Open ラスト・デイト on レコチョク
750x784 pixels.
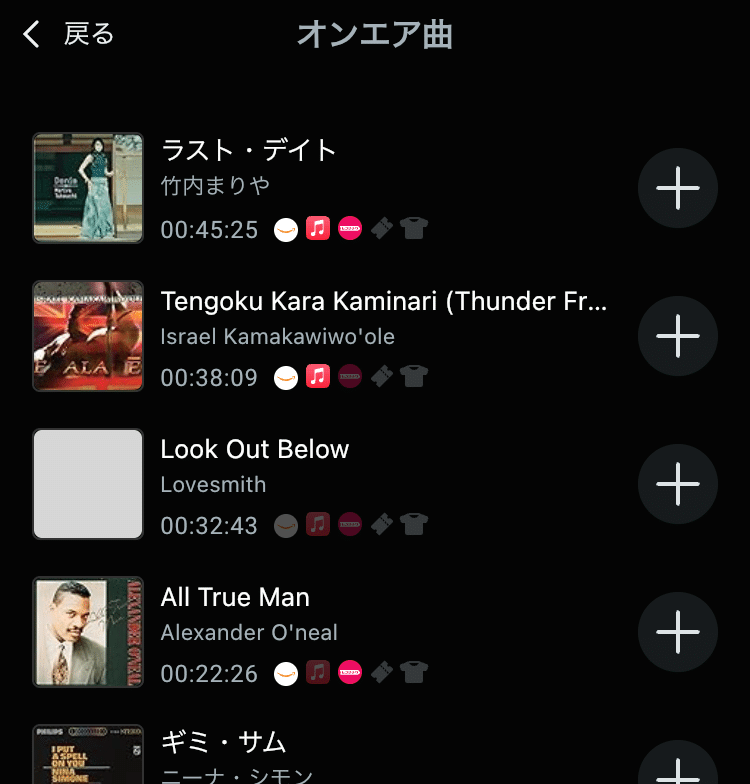(x=349, y=227)
